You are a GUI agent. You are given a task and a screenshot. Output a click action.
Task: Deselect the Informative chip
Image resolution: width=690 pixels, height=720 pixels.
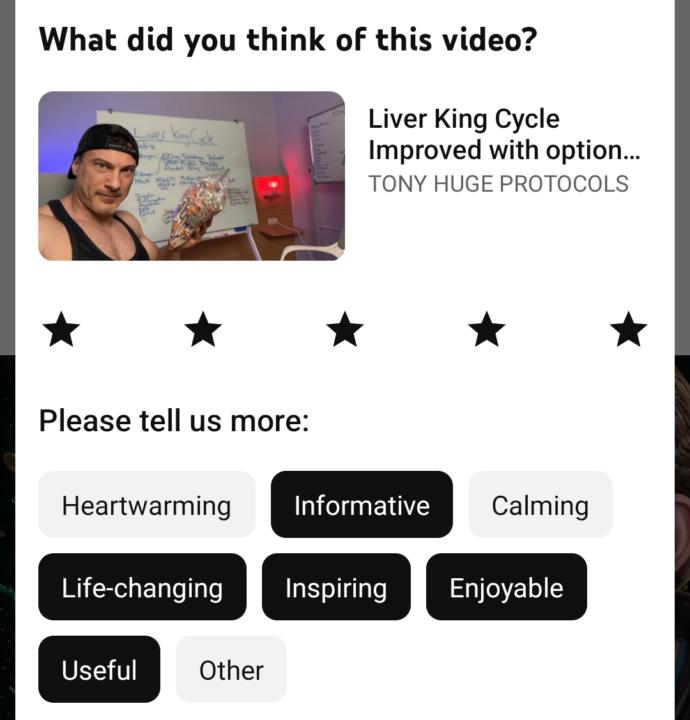[361, 505]
